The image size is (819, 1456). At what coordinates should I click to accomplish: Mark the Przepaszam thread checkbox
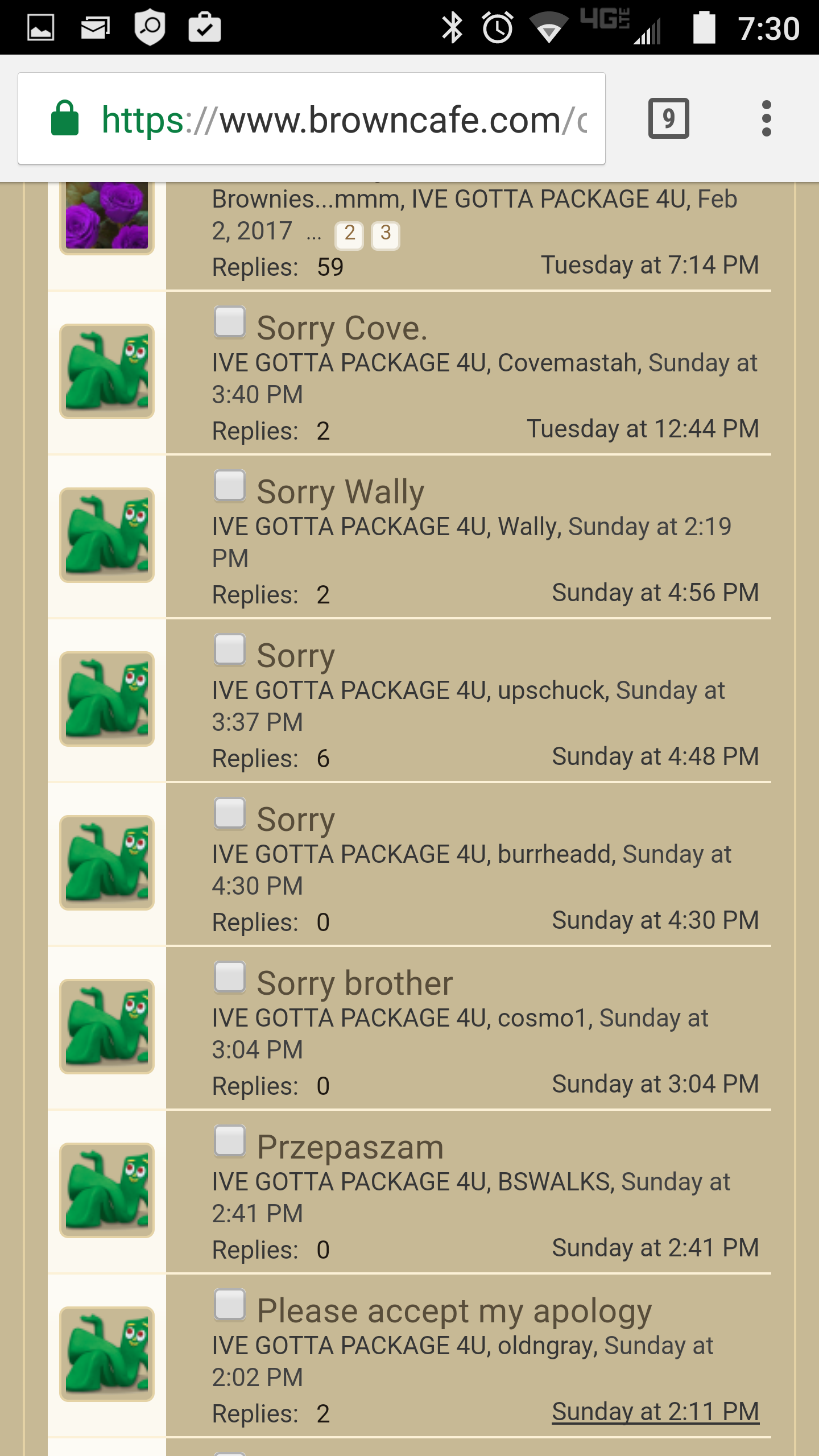[x=230, y=1141]
